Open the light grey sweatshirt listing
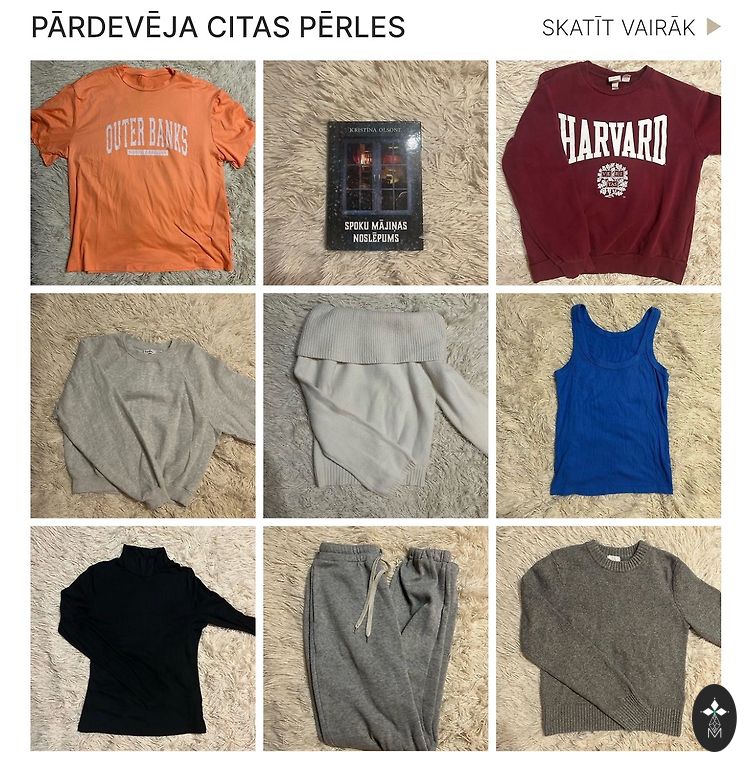Screen dimensions: 753x768 pos(142,405)
